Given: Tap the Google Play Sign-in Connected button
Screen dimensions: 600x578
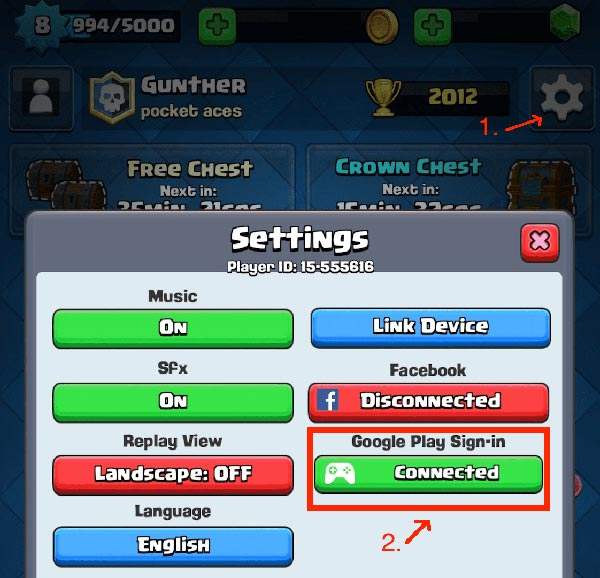Looking at the screenshot, I should pos(428,473).
